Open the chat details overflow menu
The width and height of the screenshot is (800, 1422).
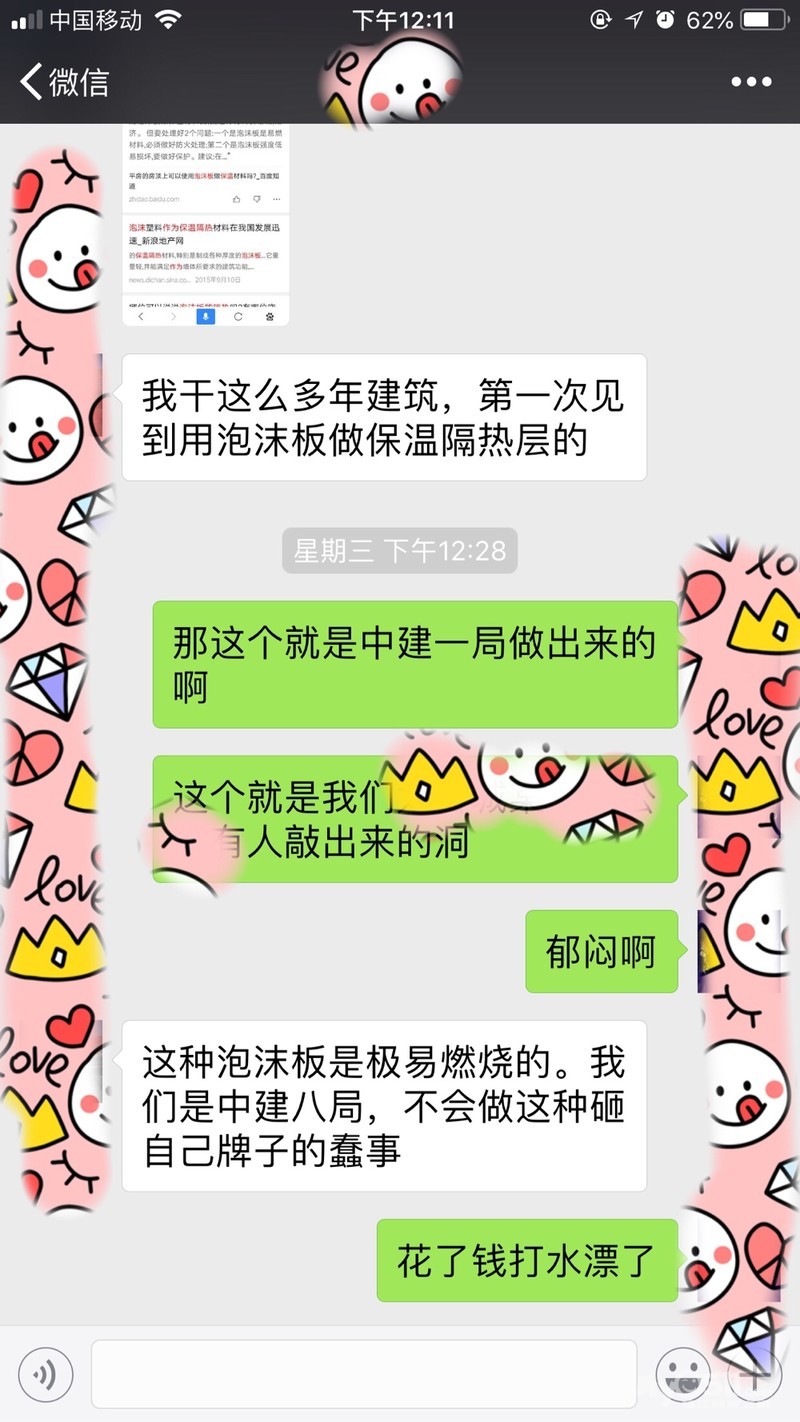(x=750, y=82)
